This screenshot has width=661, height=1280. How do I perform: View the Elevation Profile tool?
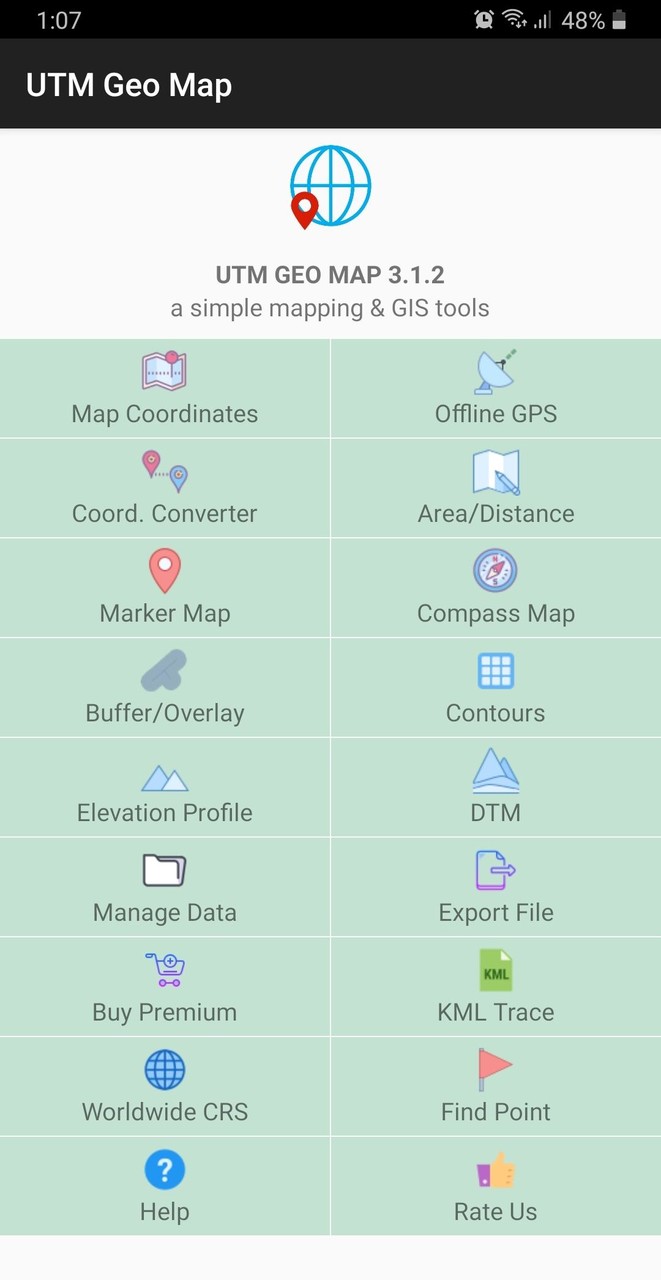165,788
